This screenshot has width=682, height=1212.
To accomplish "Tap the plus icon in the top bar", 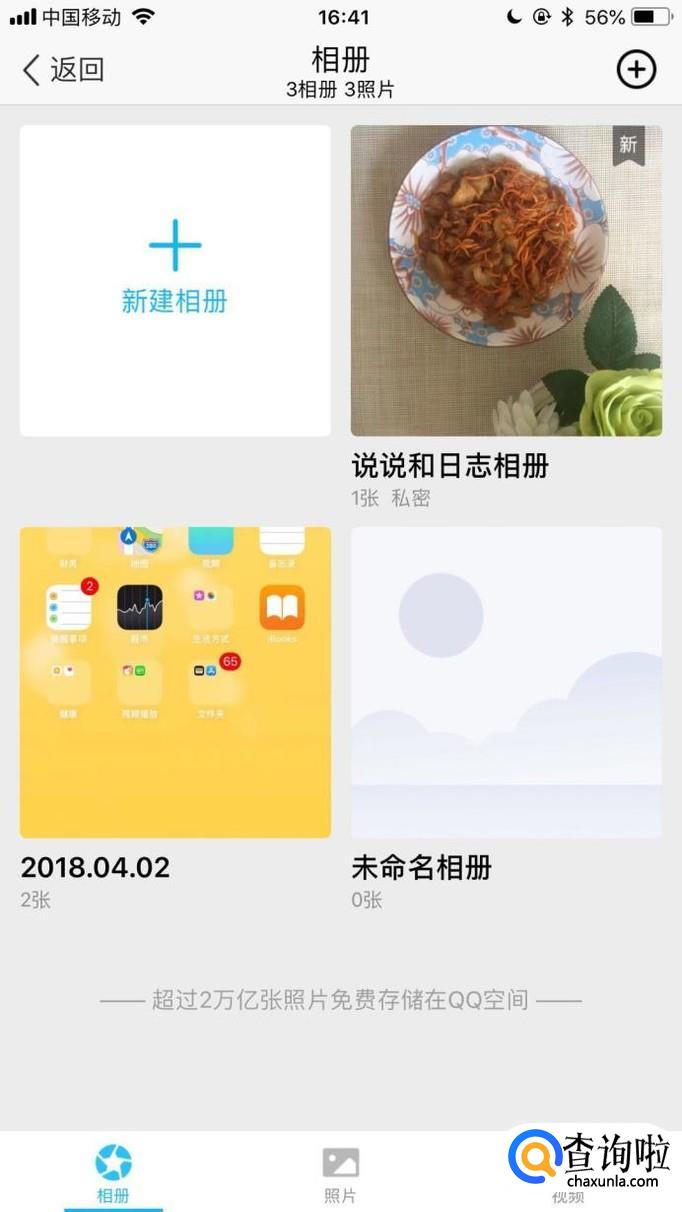I will click(636, 69).
